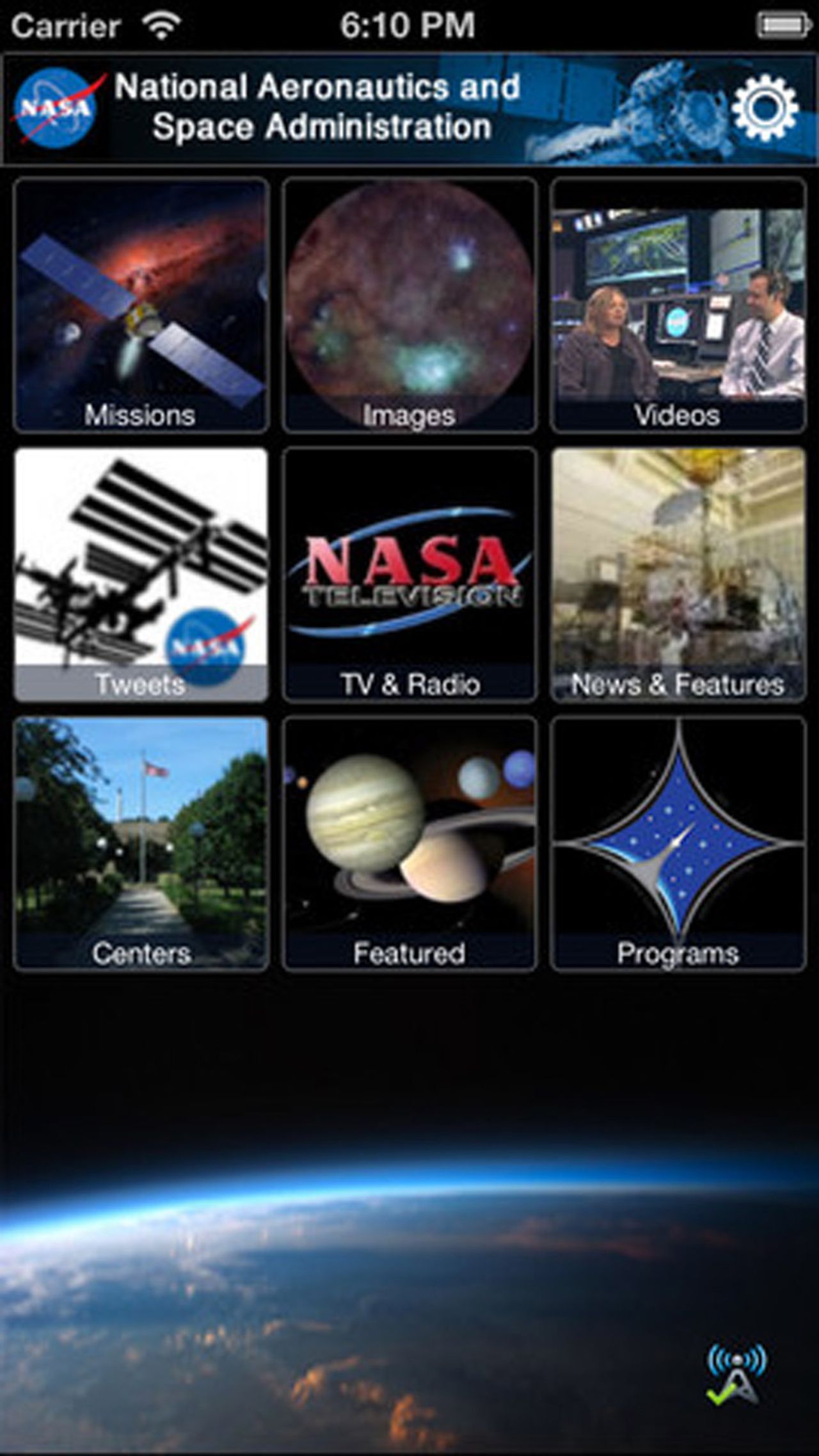Select the Featured tile
Image resolution: width=819 pixels, height=1456 pixels.
409,843
